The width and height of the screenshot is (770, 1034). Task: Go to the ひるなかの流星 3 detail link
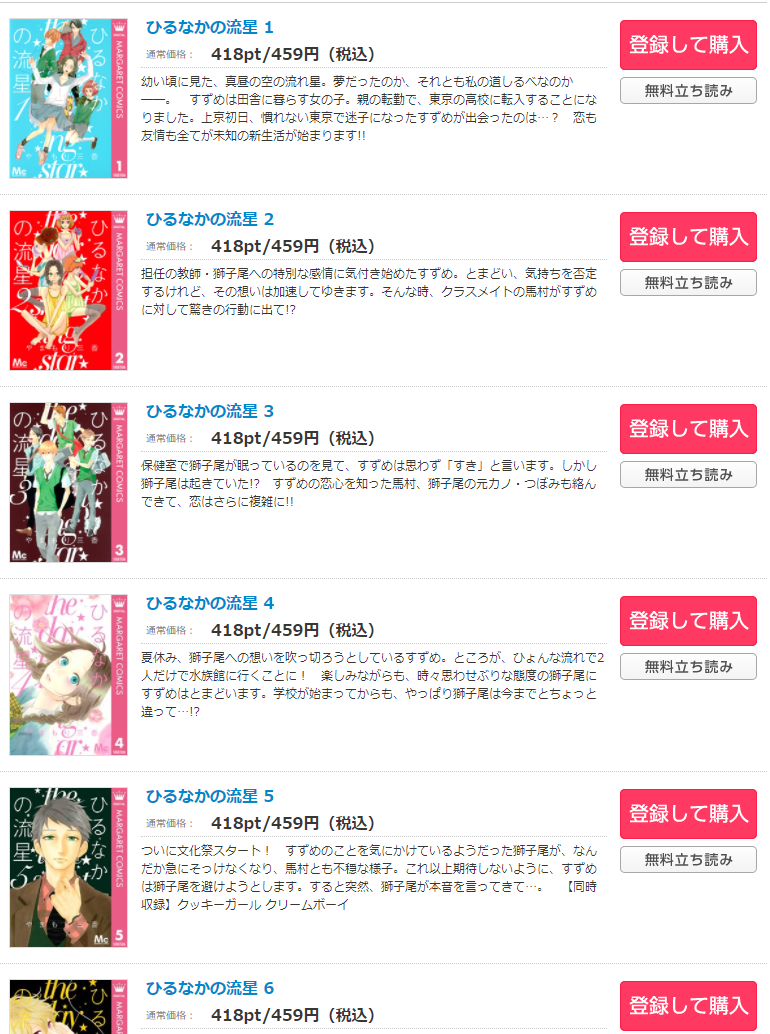pos(209,411)
